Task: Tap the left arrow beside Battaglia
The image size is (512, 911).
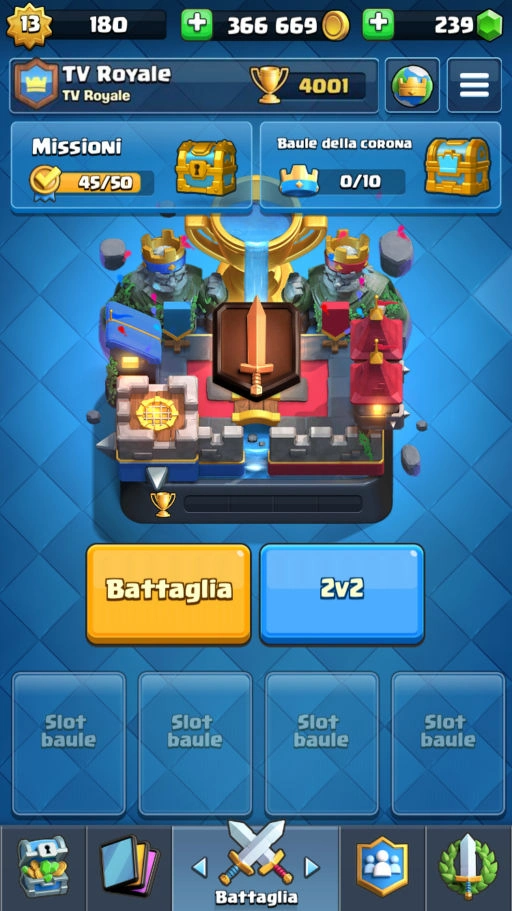Action: (199, 867)
